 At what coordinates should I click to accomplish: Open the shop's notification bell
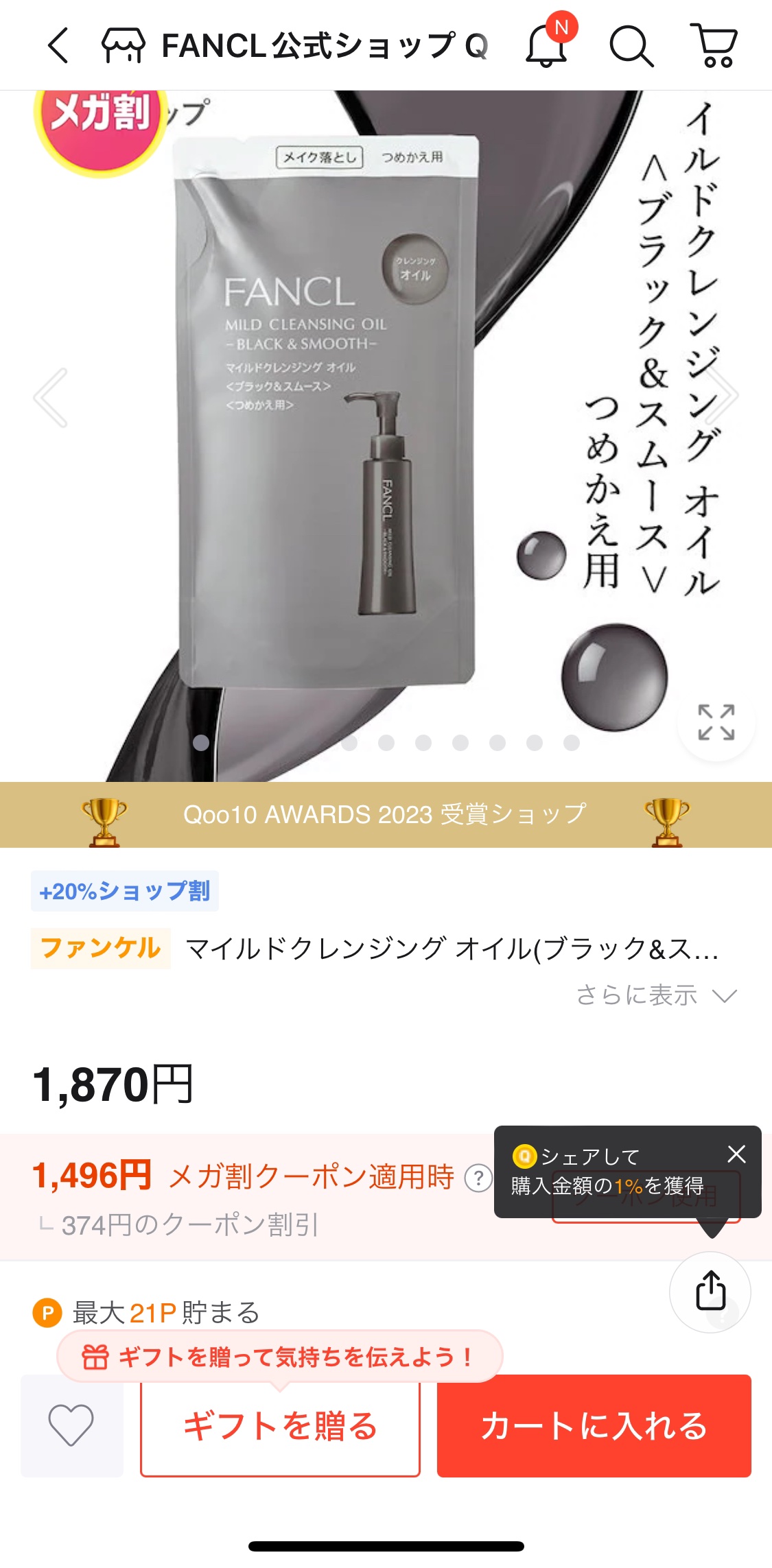coord(546,45)
